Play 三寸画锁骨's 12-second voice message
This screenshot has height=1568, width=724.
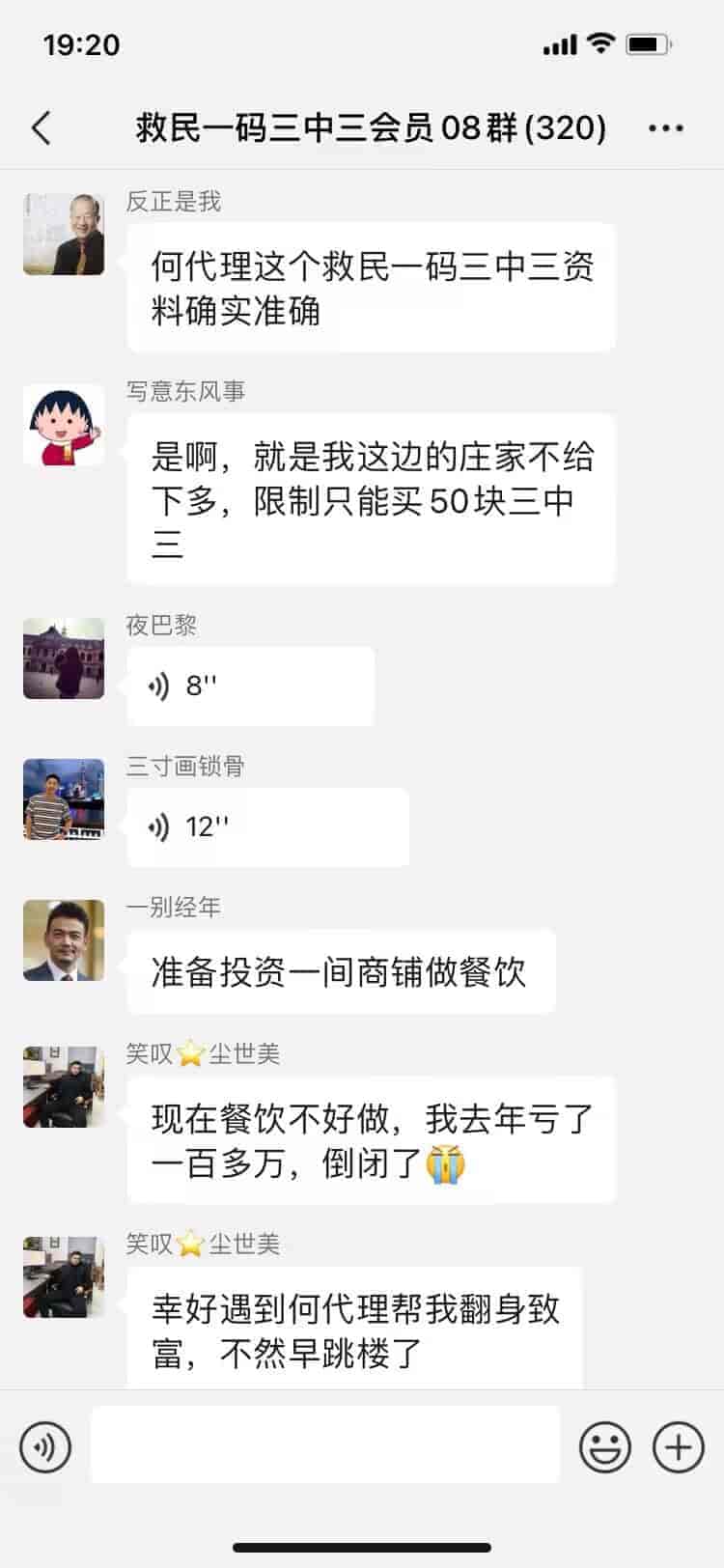[x=266, y=826]
